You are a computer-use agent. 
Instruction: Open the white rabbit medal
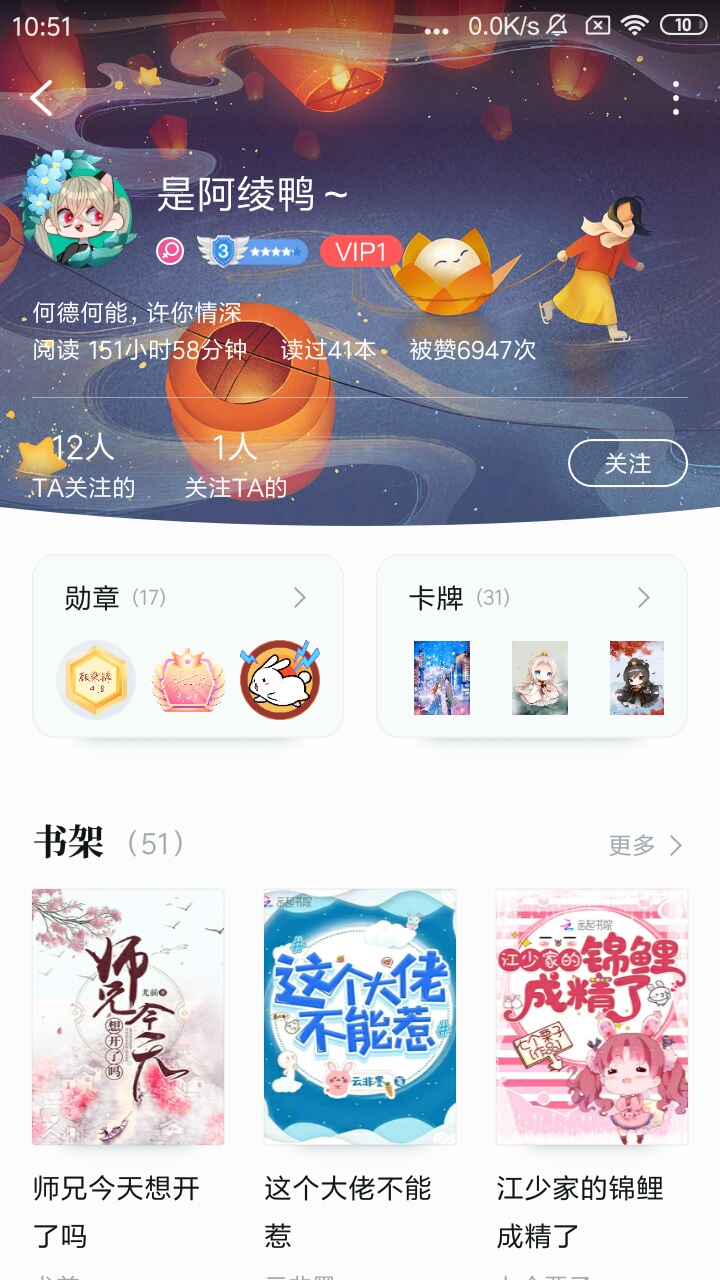coord(280,680)
